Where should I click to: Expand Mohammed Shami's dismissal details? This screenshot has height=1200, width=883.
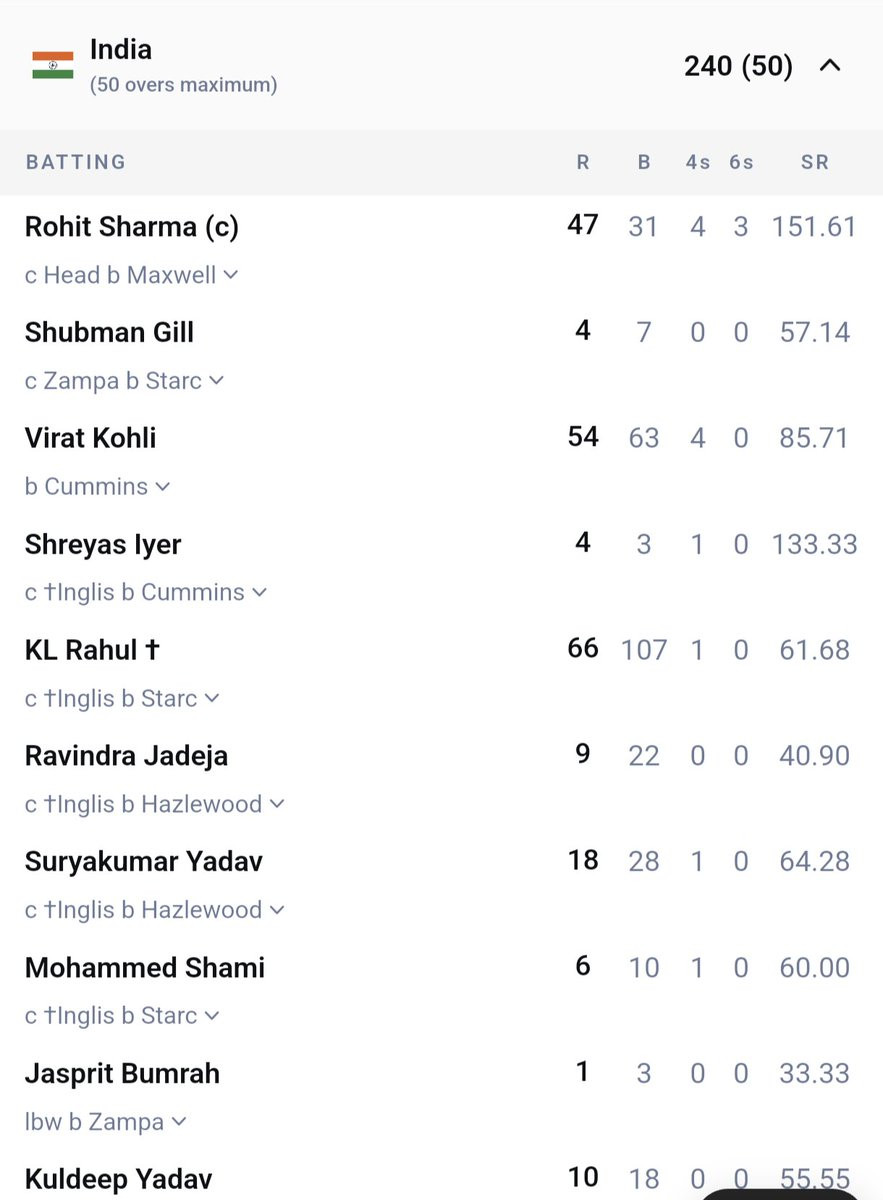coord(122,1016)
